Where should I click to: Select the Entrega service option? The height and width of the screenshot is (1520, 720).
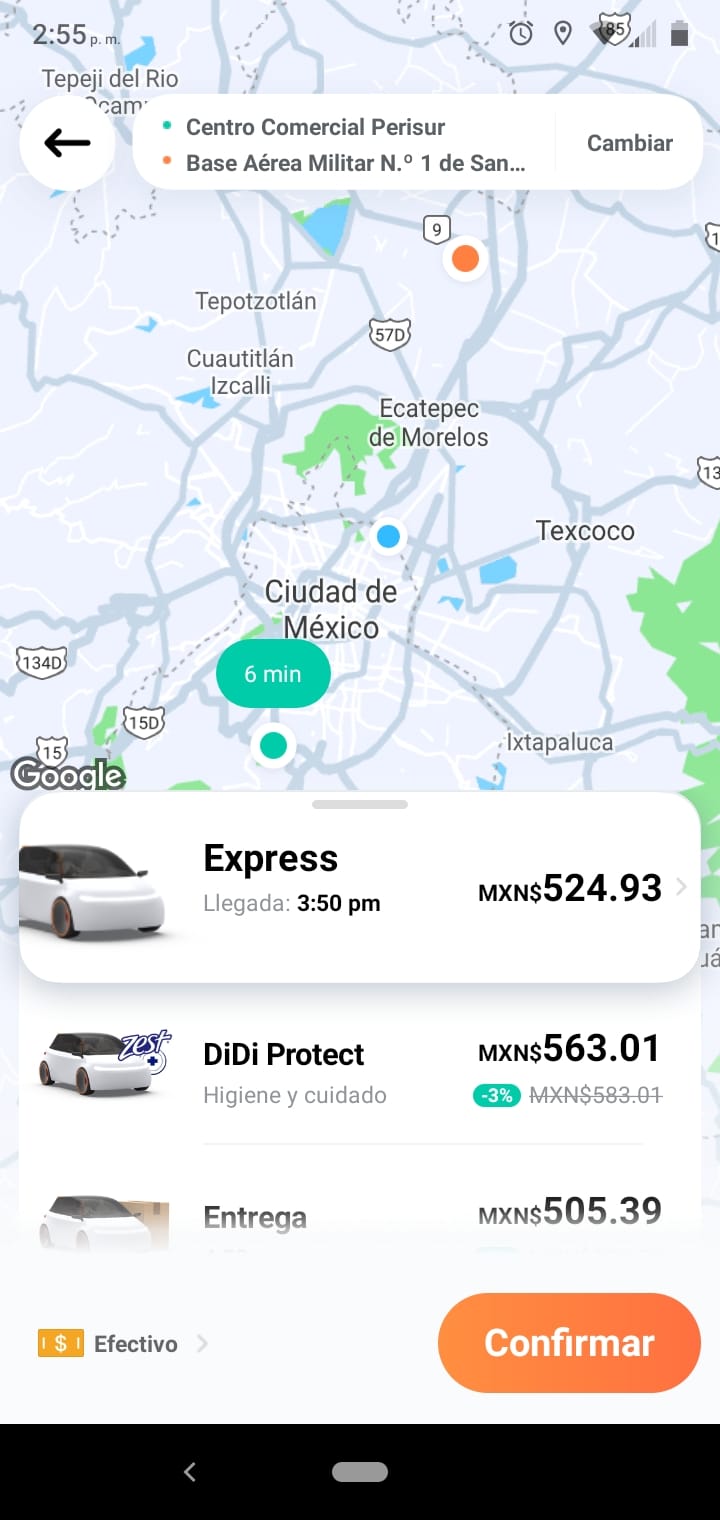(360, 1216)
